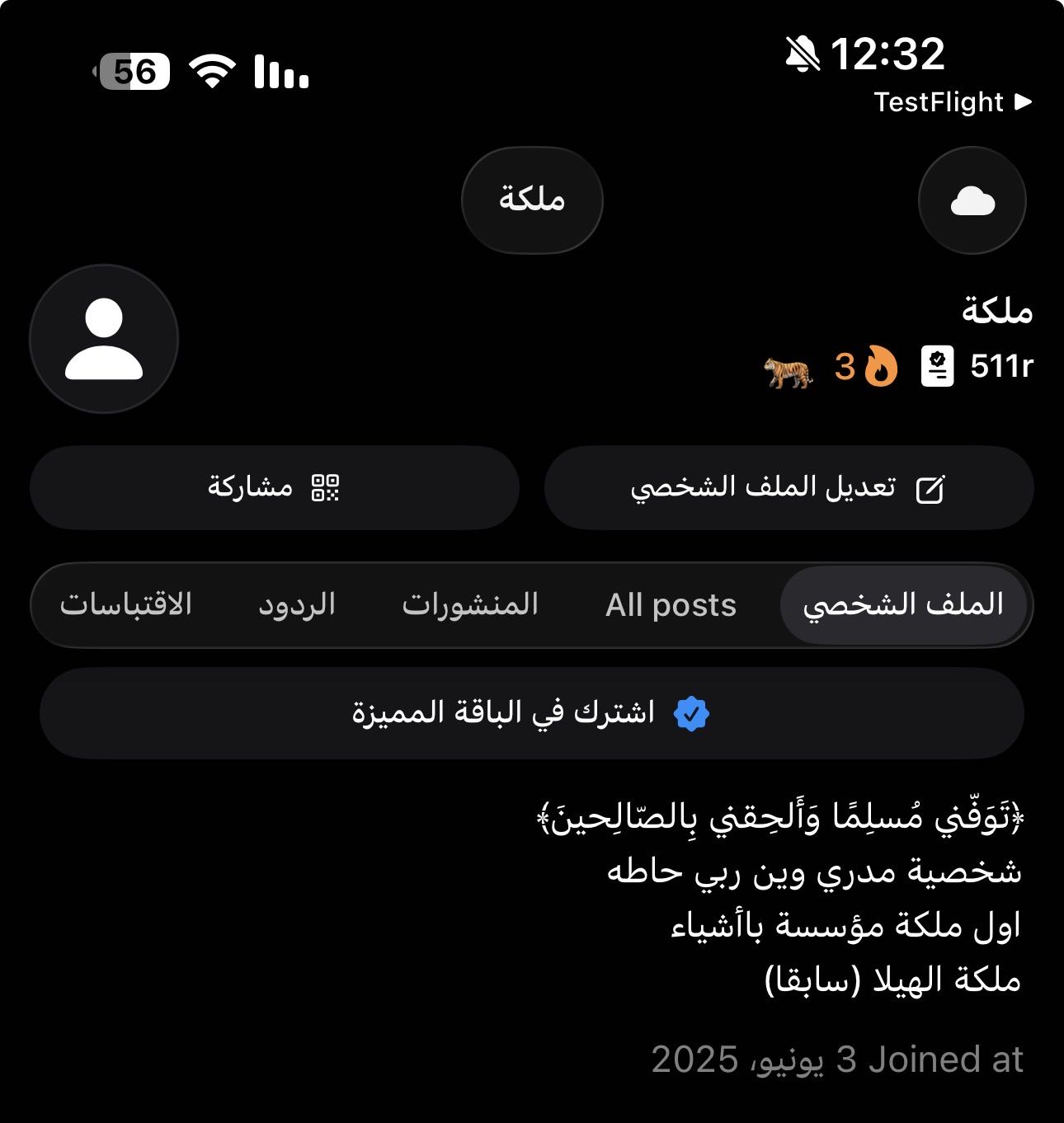Open the الردود replies tab
Screen dimensions: 1064x1123
point(297,605)
